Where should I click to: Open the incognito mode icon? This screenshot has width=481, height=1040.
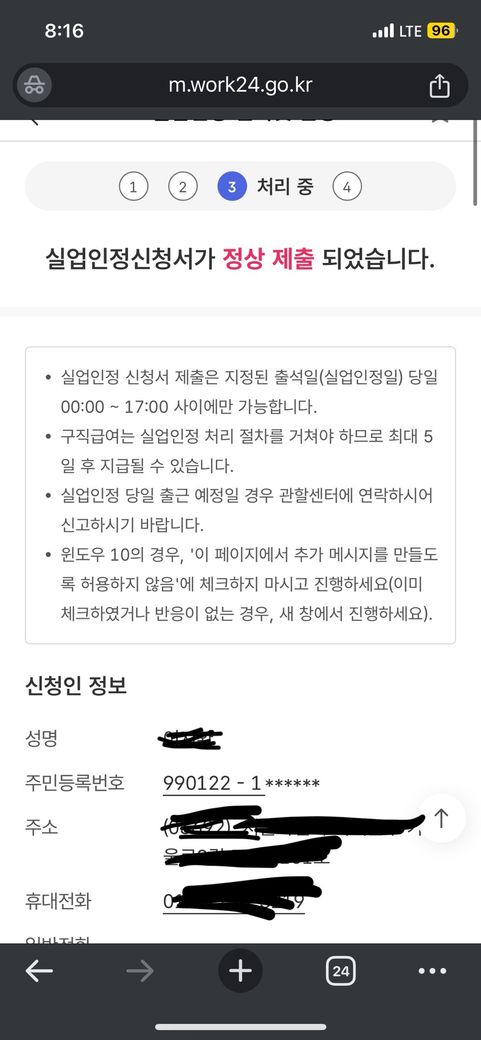(34, 86)
